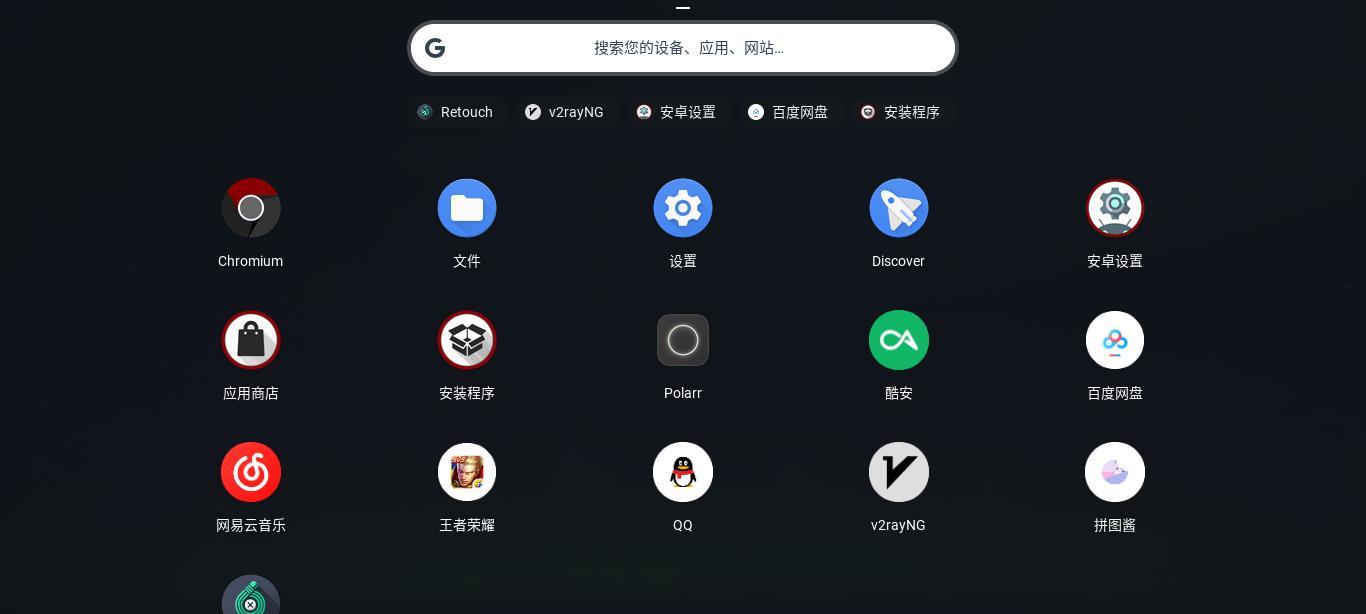
Task: Select the 安卓设置 suggestion chip
Action: [677, 112]
